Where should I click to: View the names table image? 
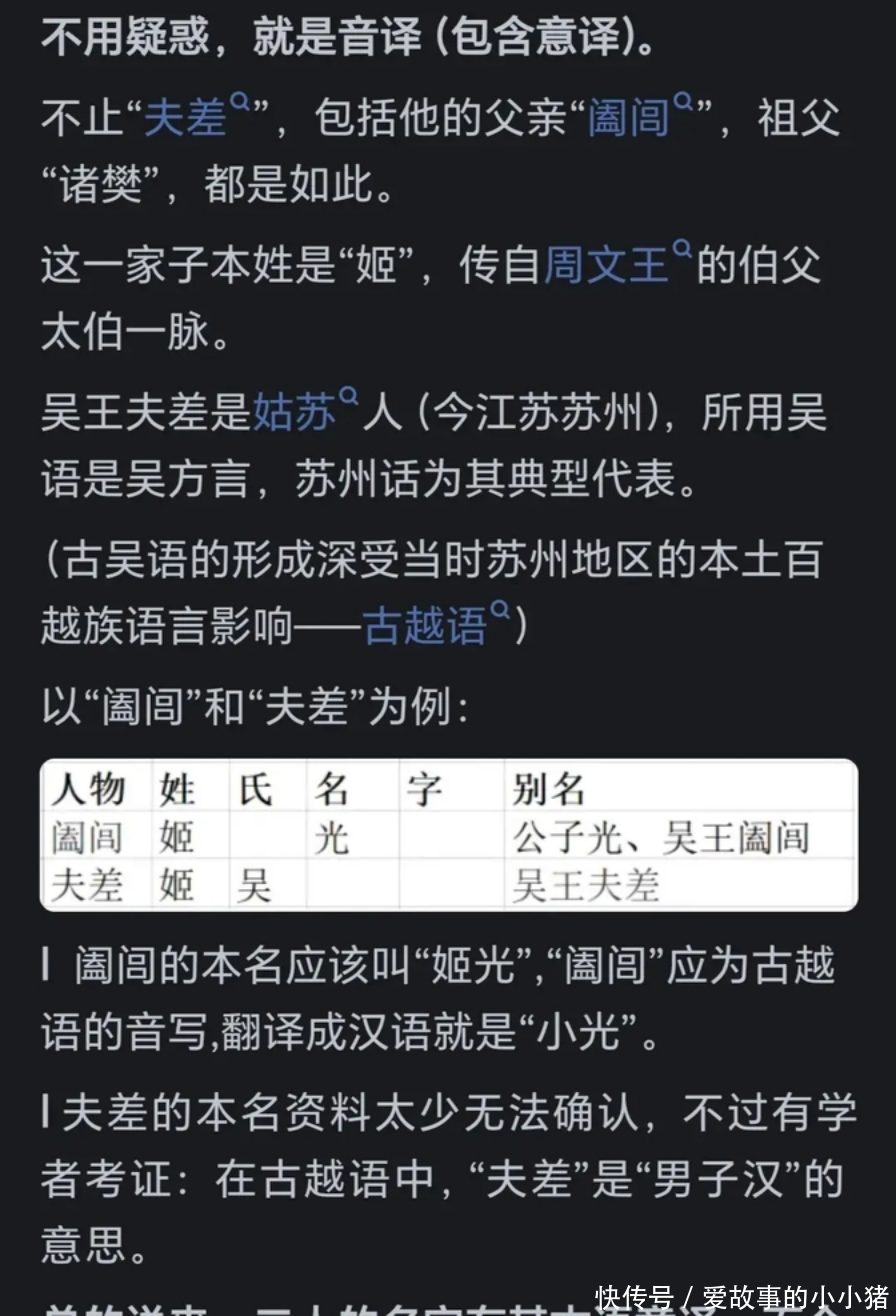pos(448,836)
